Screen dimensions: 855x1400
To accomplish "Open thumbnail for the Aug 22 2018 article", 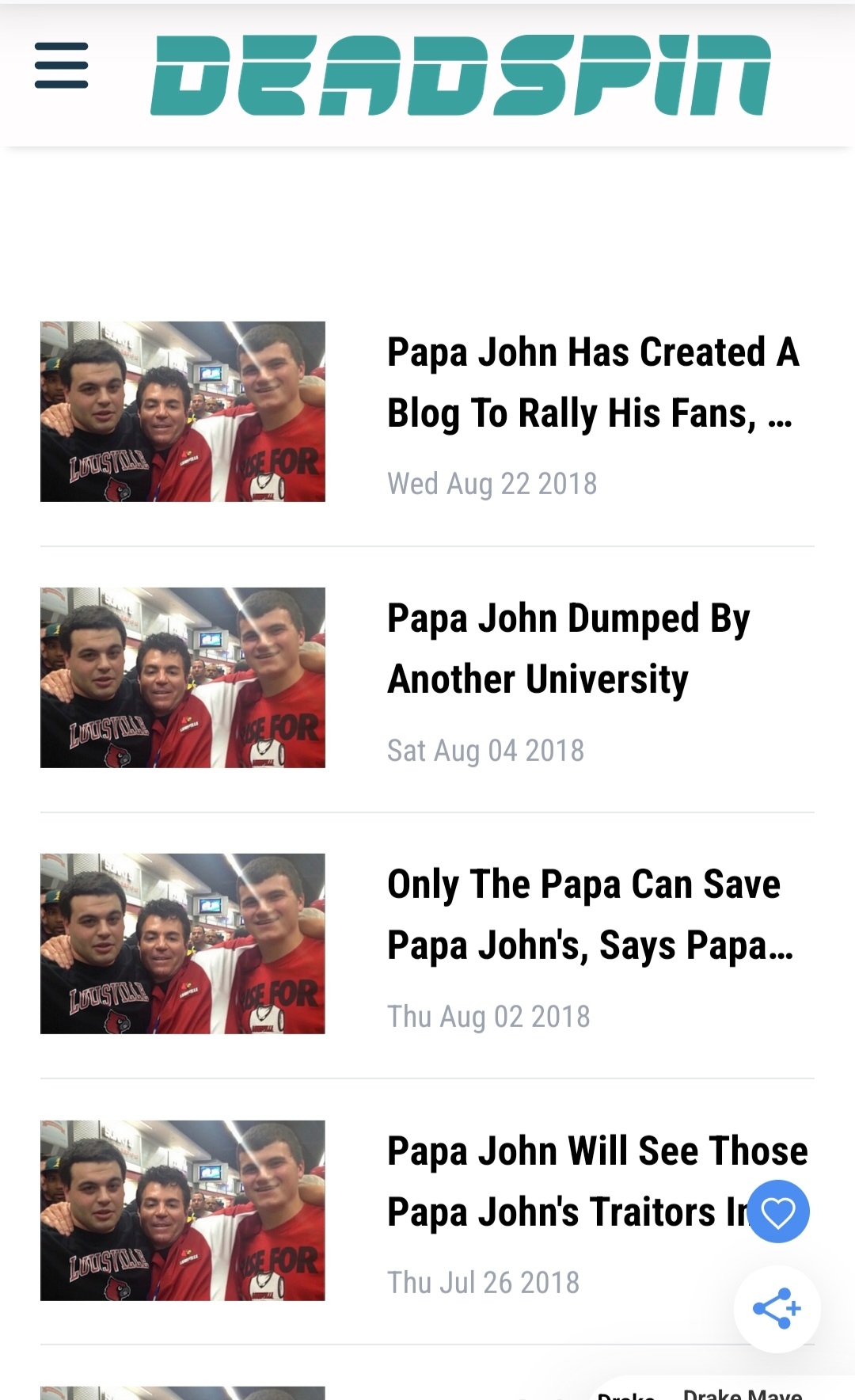I will (183, 412).
